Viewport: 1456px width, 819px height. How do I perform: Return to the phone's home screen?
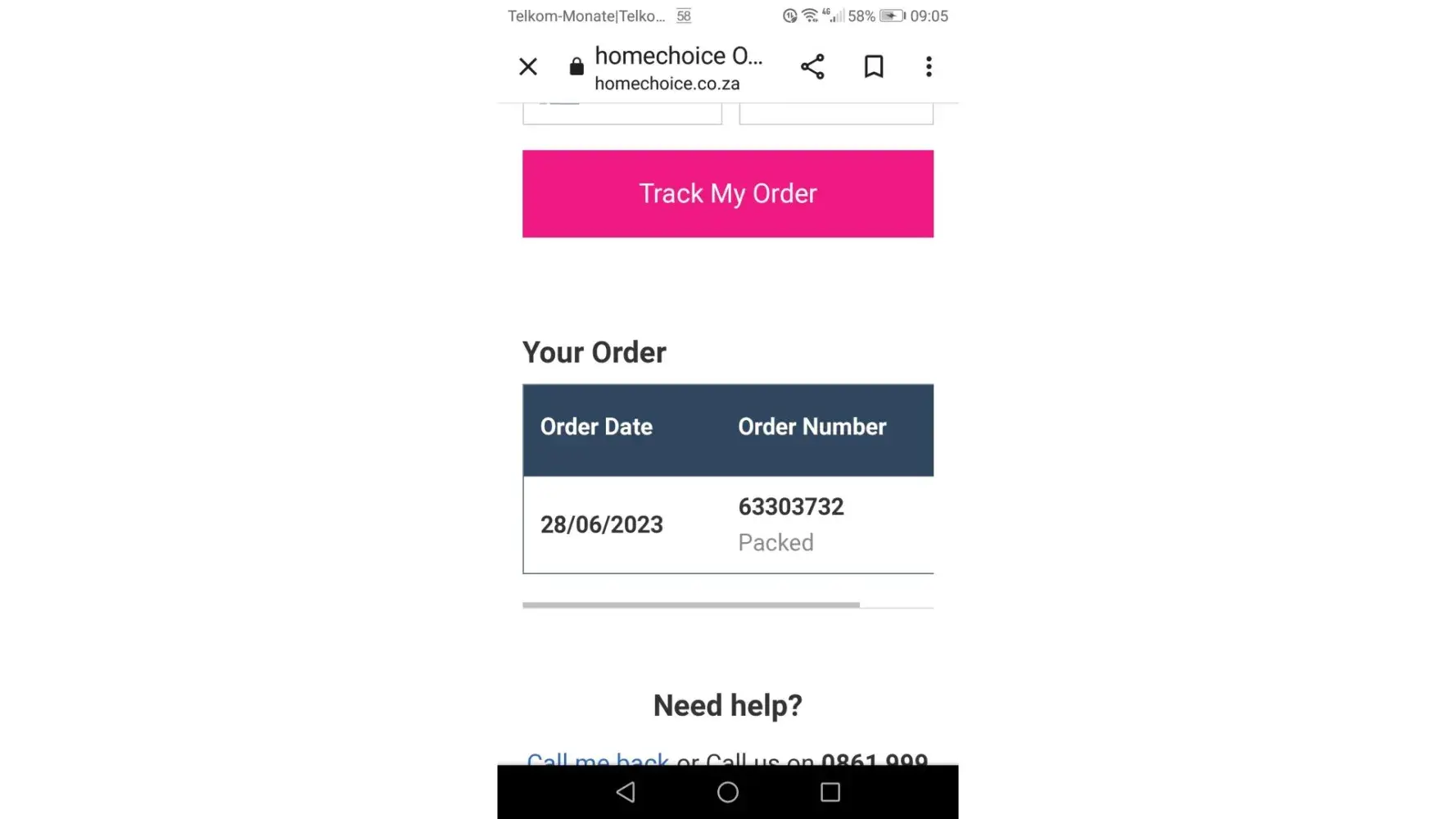tap(728, 792)
